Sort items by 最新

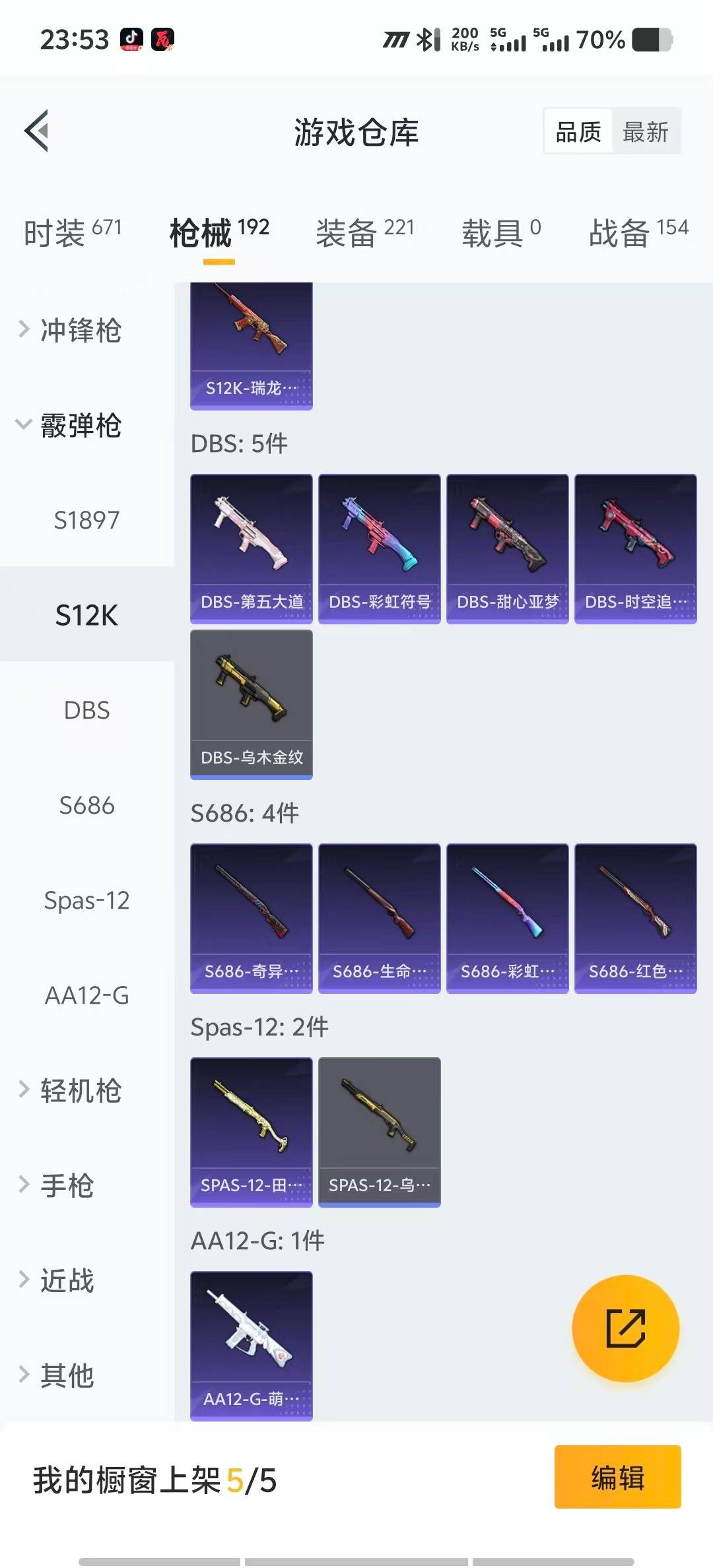[645, 132]
